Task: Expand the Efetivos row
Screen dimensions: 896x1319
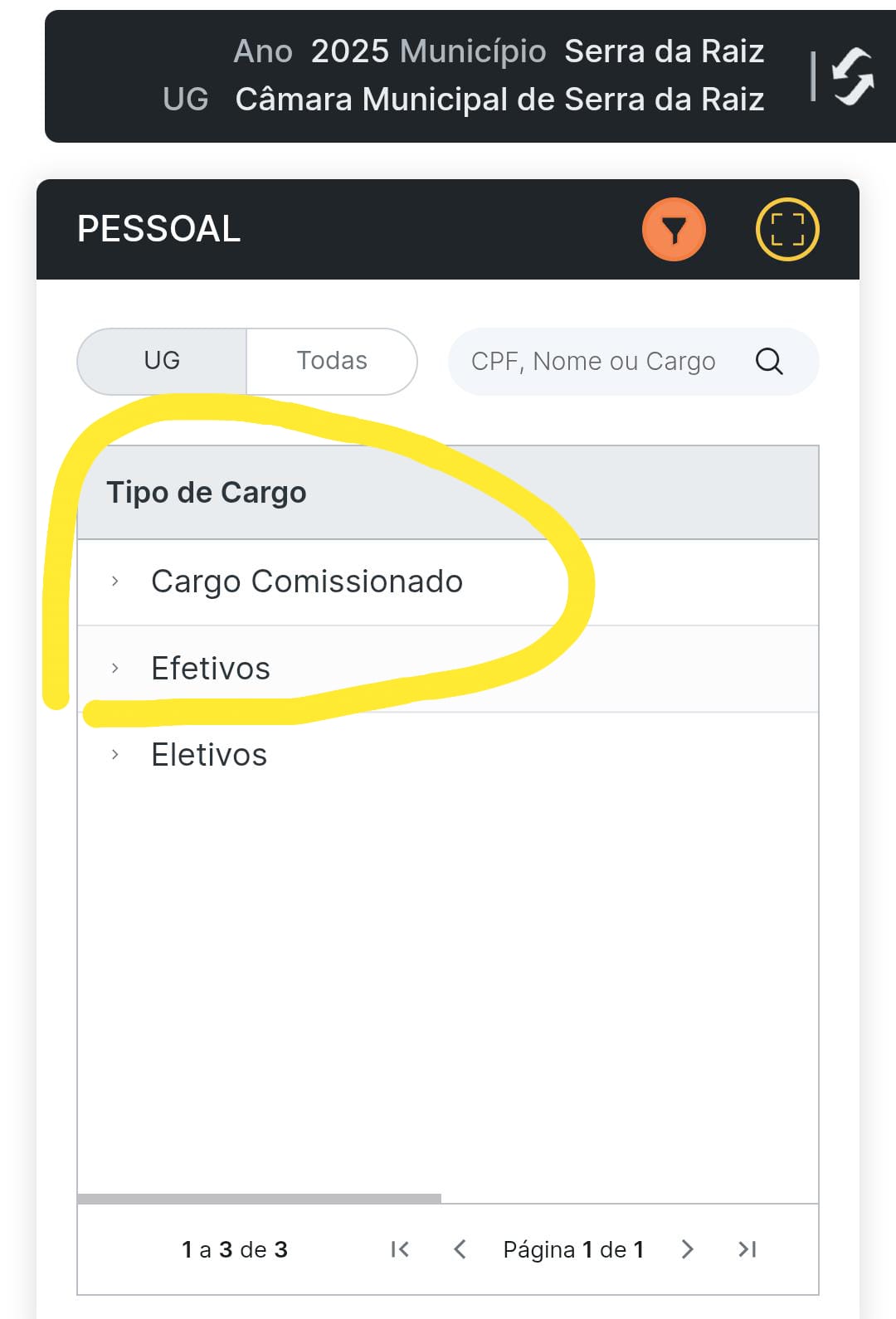Action: (115, 668)
